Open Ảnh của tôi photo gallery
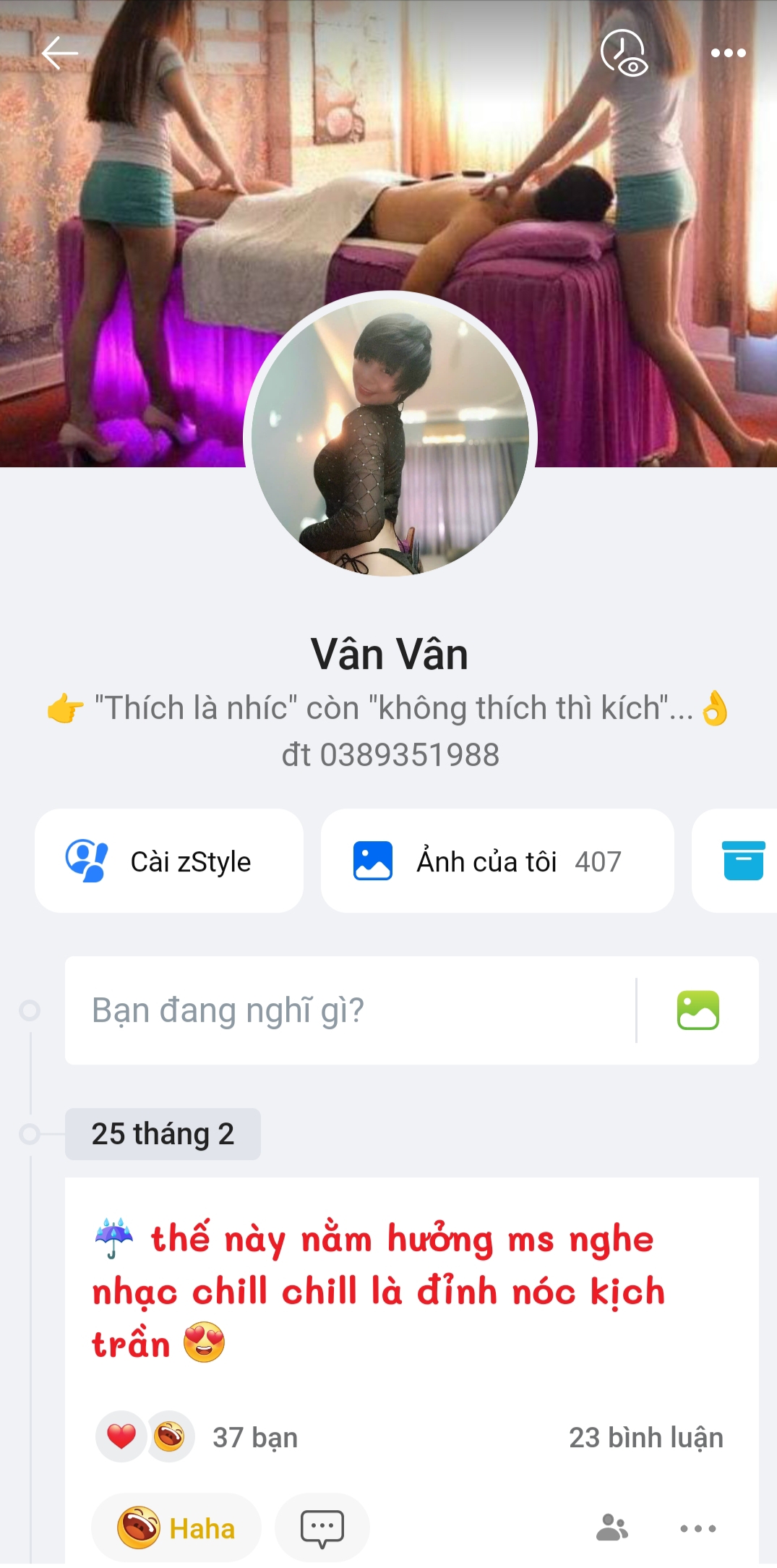Screen dimensions: 777x1568 click(x=497, y=861)
